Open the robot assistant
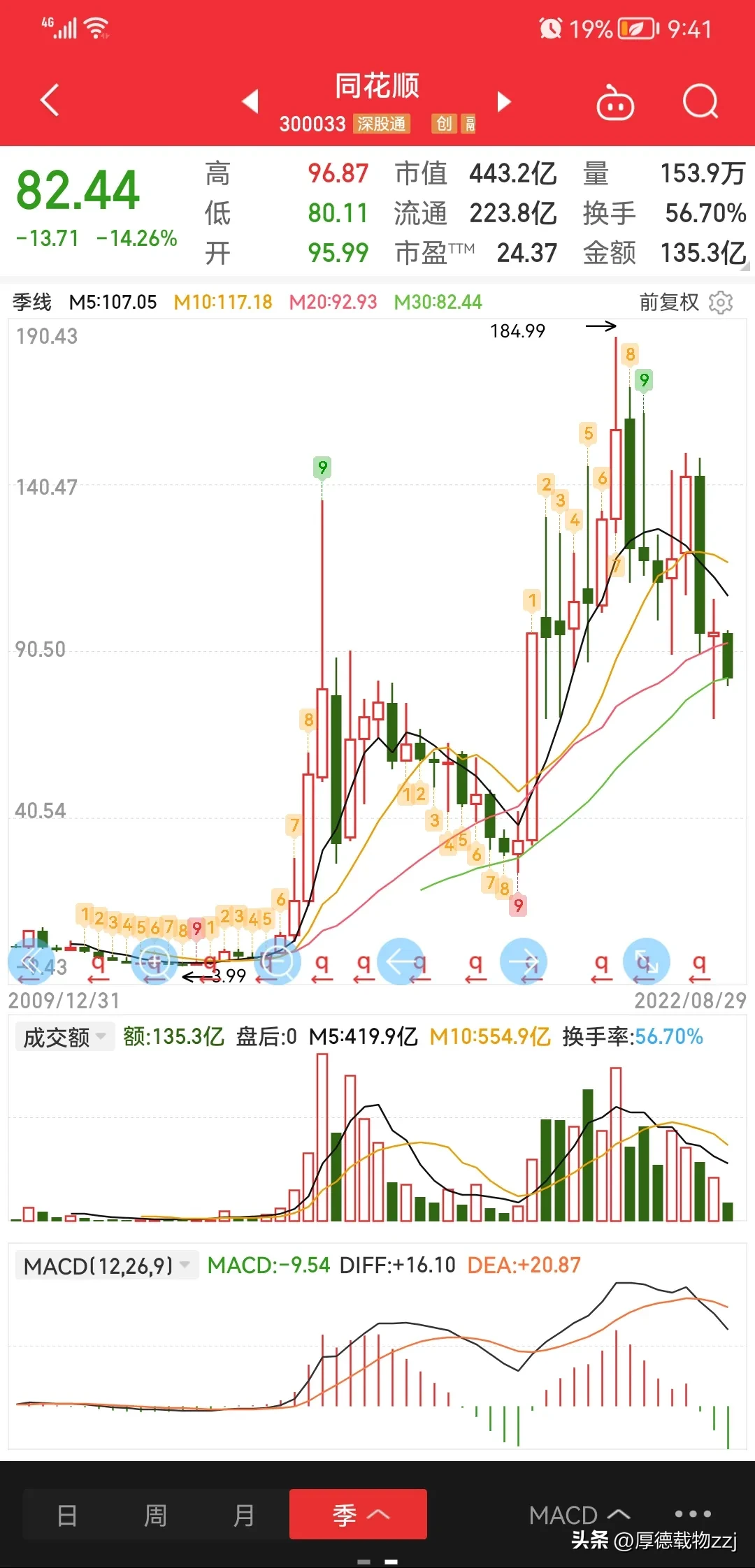The width and height of the screenshot is (755, 1568). [x=614, y=103]
